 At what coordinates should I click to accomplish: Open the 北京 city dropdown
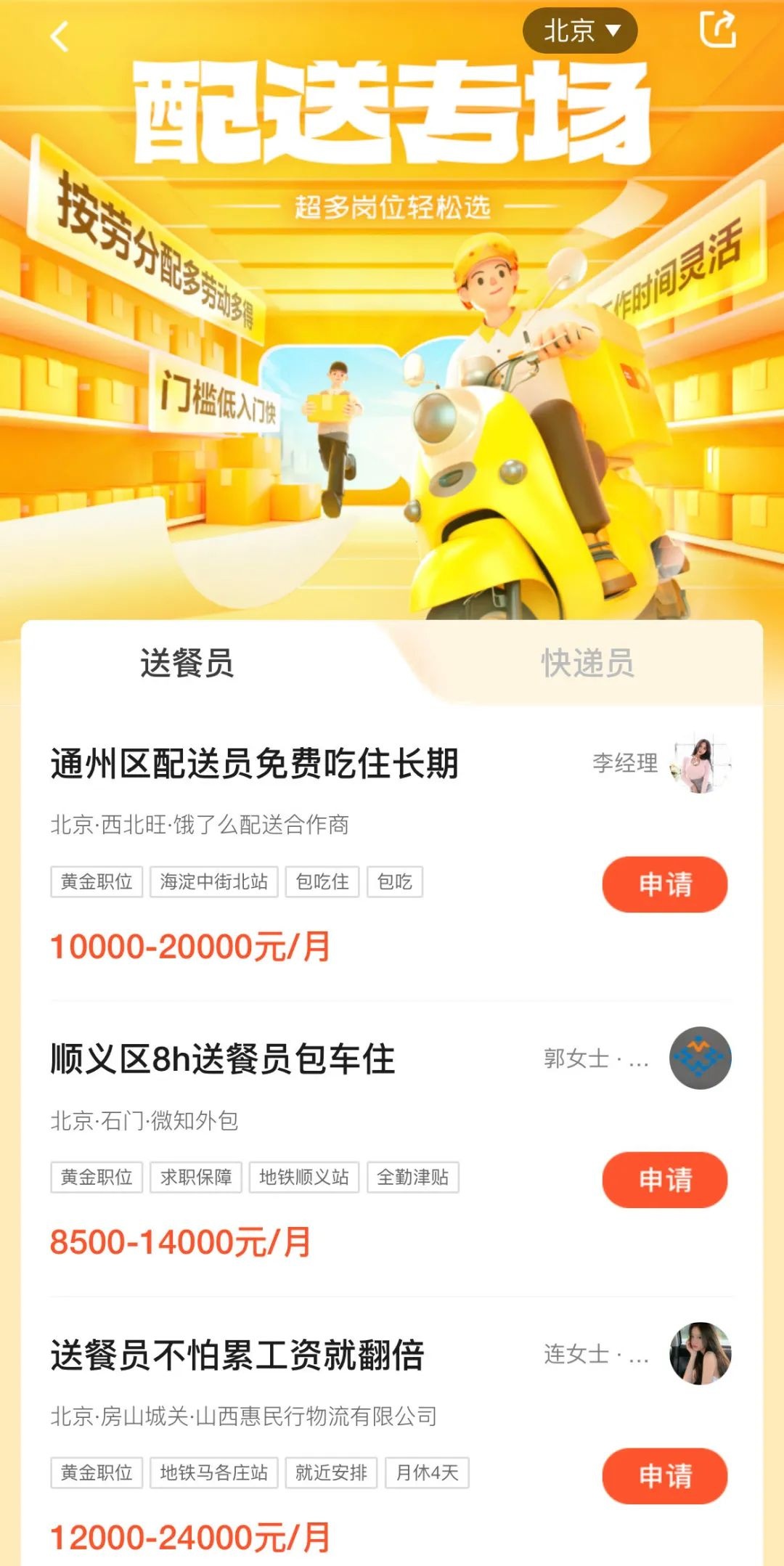580,30
